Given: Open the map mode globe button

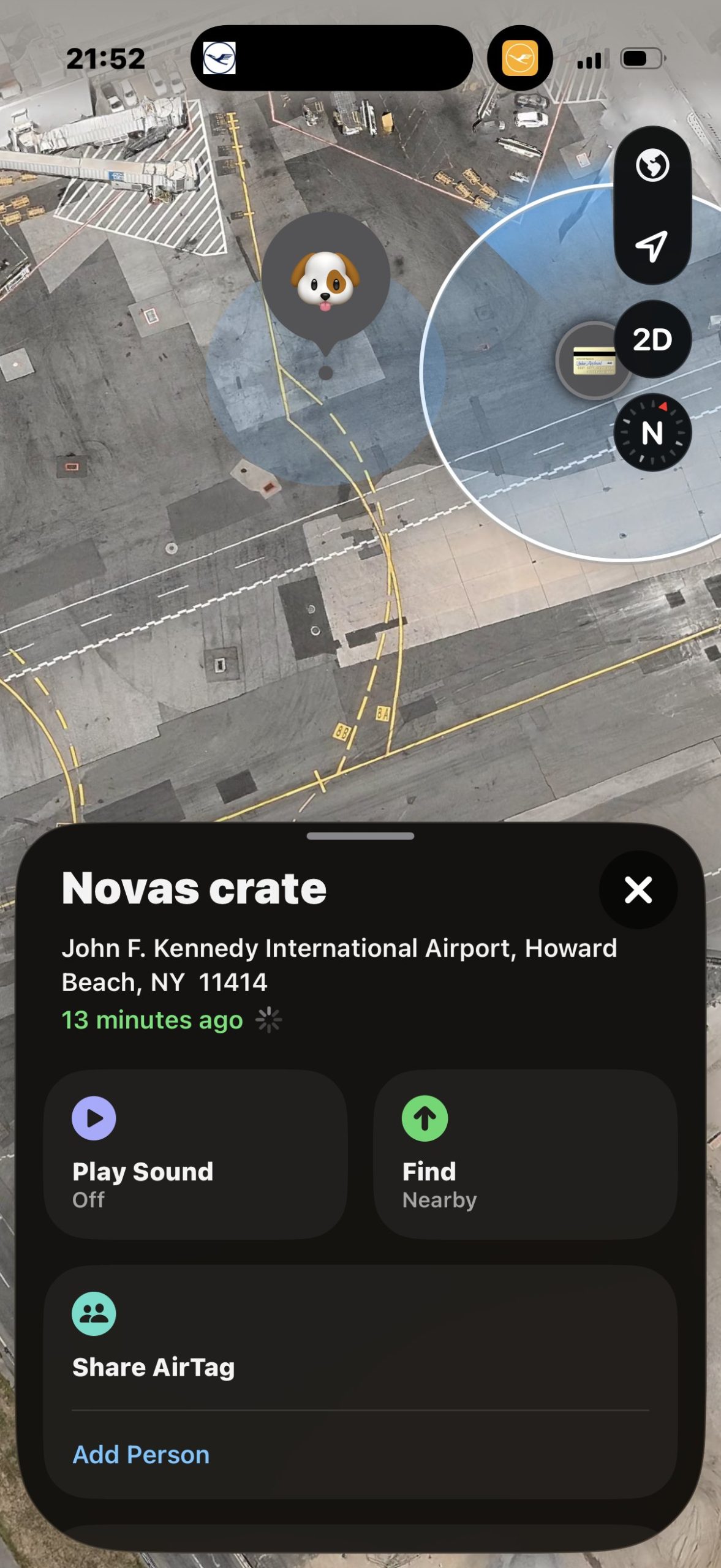Looking at the screenshot, I should point(652,165).
